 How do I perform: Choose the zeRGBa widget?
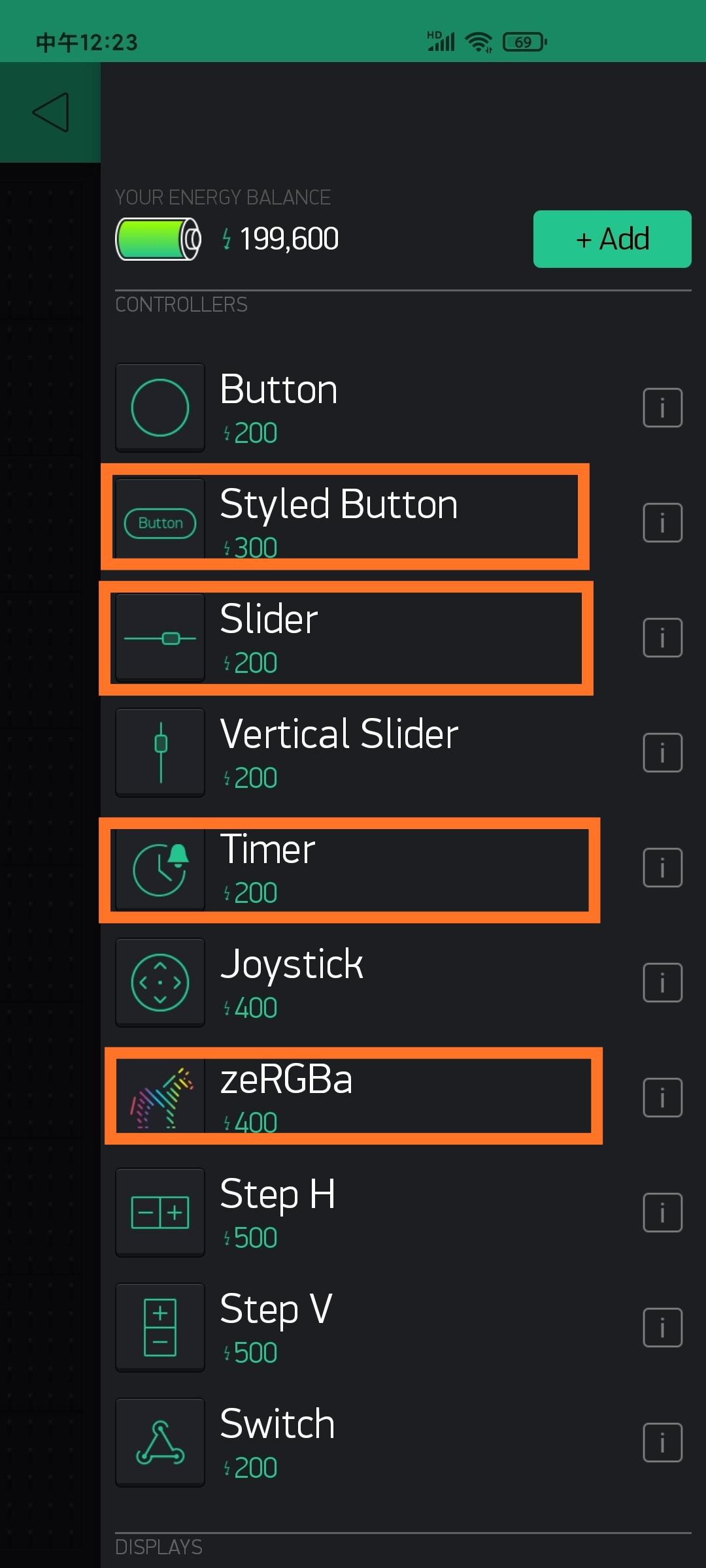pyautogui.click(x=366, y=1098)
